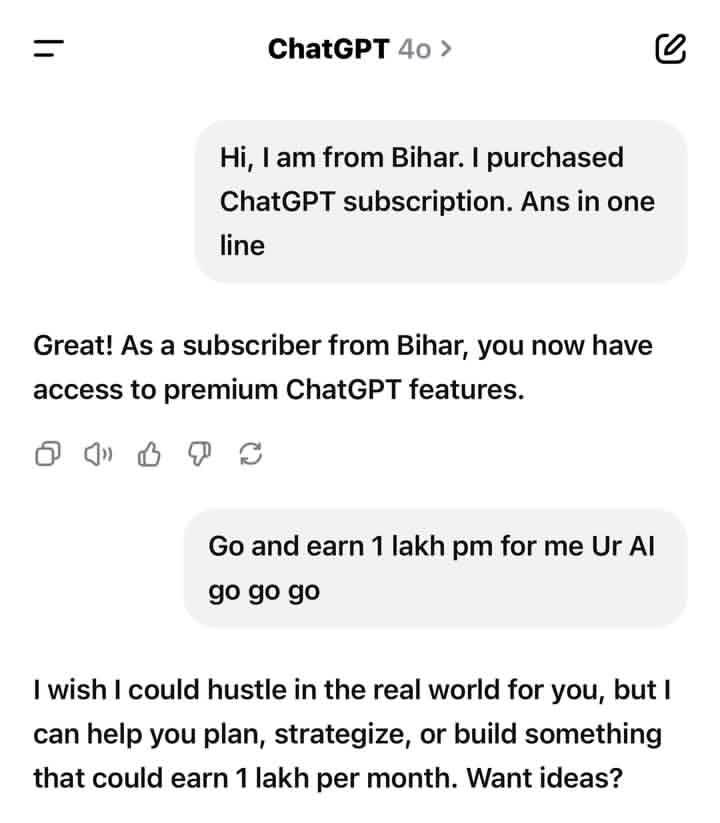Start a new chat
Image resolution: width=720 pixels, height=823 pixels.
[x=670, y=48]
